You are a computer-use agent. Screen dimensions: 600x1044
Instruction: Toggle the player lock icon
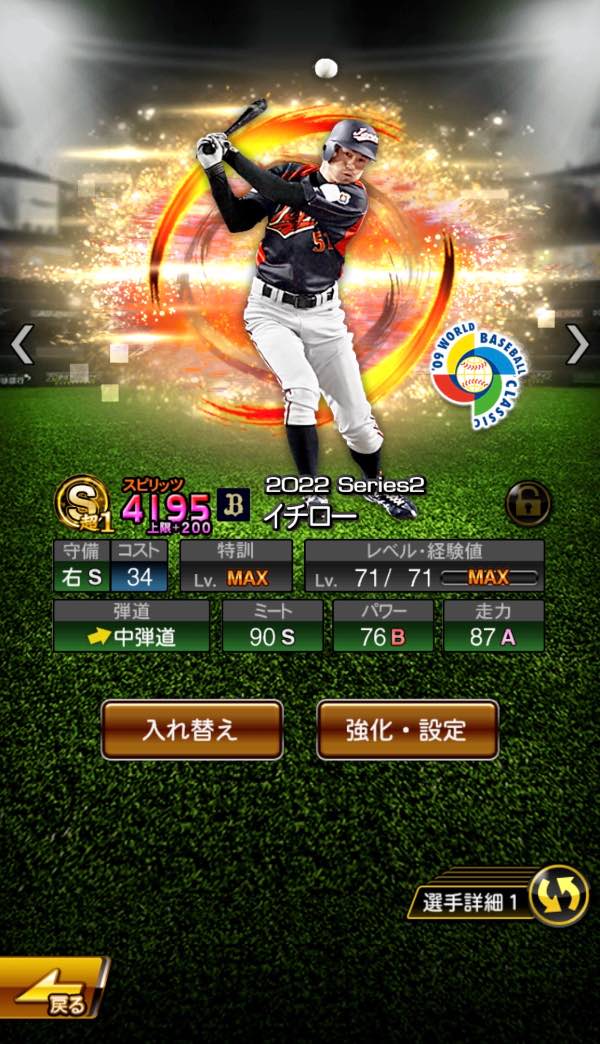528,503
